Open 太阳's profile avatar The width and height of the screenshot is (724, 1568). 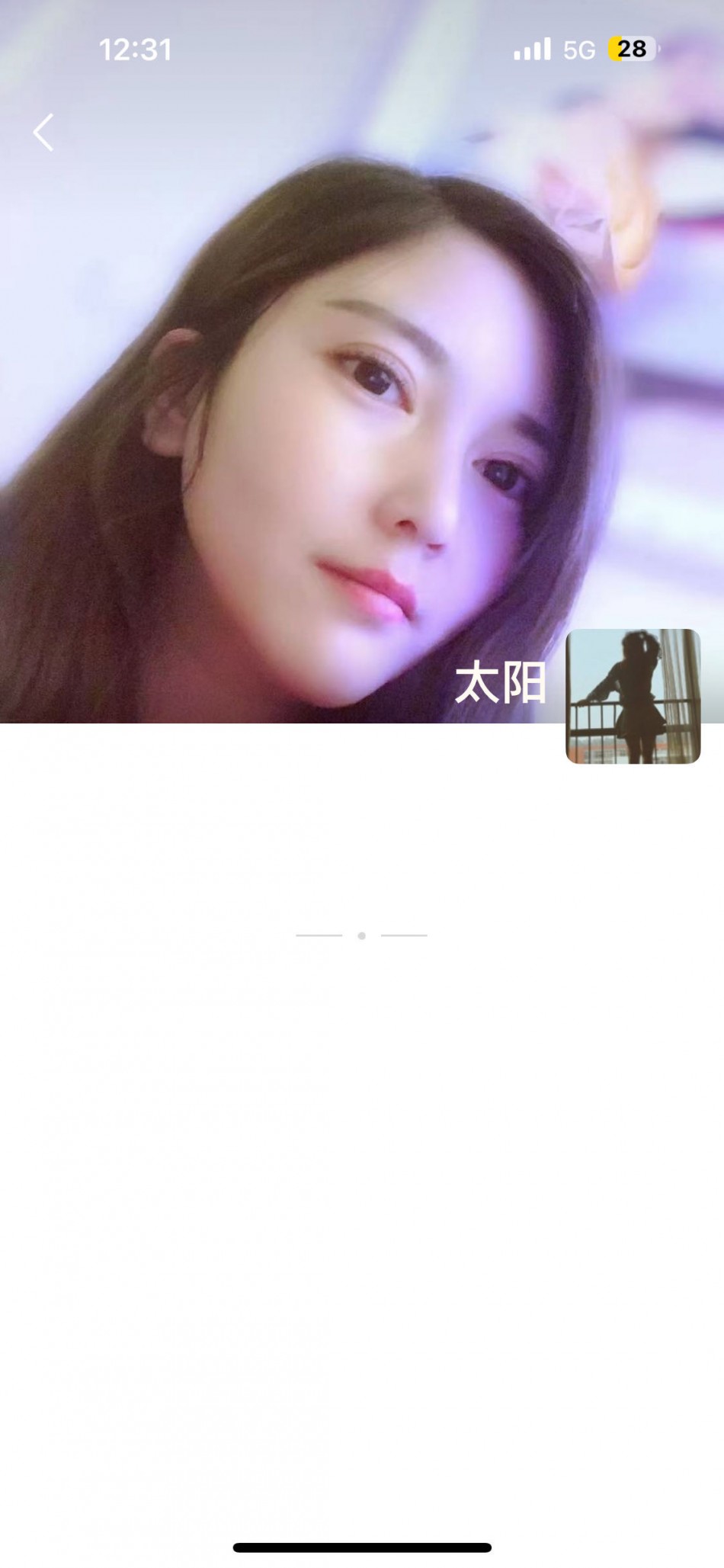(x=633, y=696)
